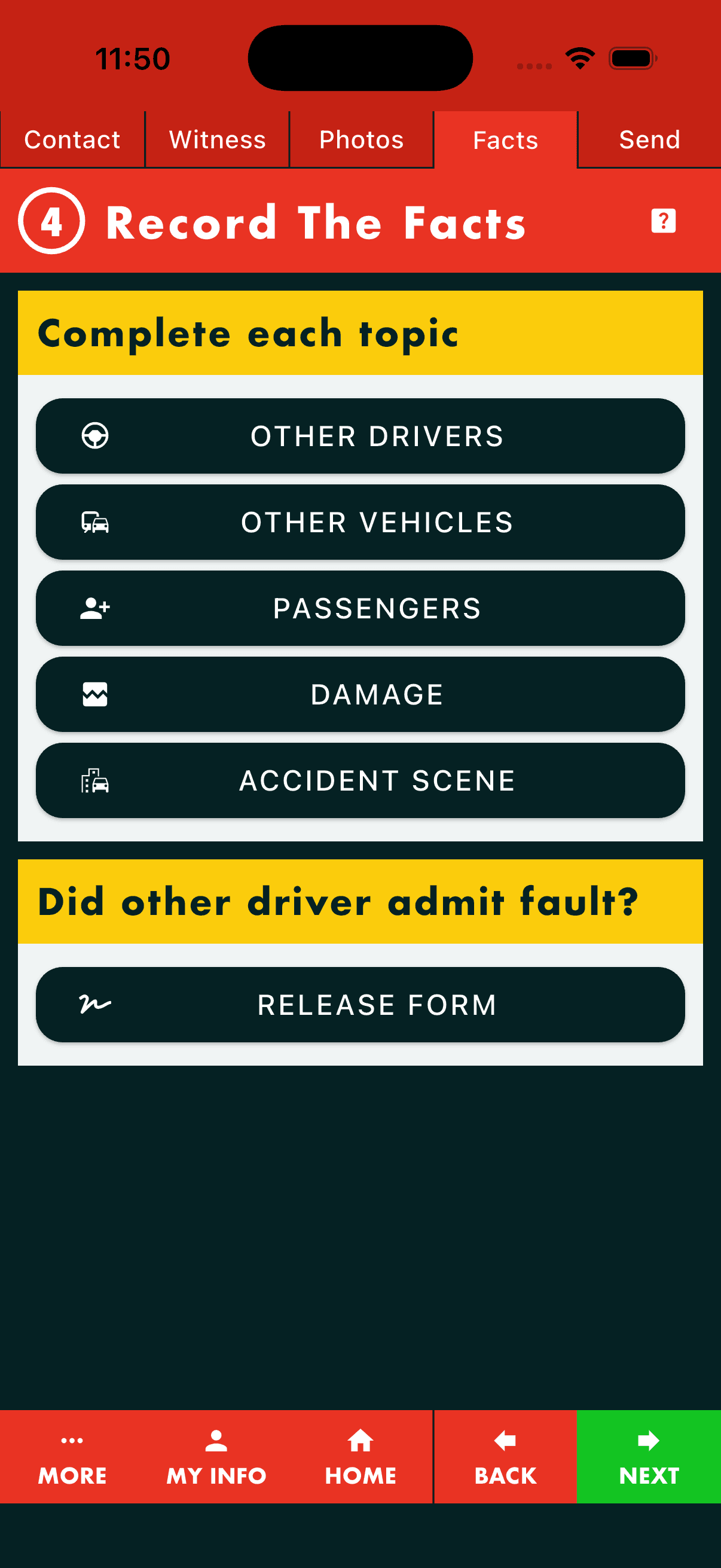This screenshot has width=721, height=1568.
Task: Go to the Send tab
Action: click(x=649, y=140)
